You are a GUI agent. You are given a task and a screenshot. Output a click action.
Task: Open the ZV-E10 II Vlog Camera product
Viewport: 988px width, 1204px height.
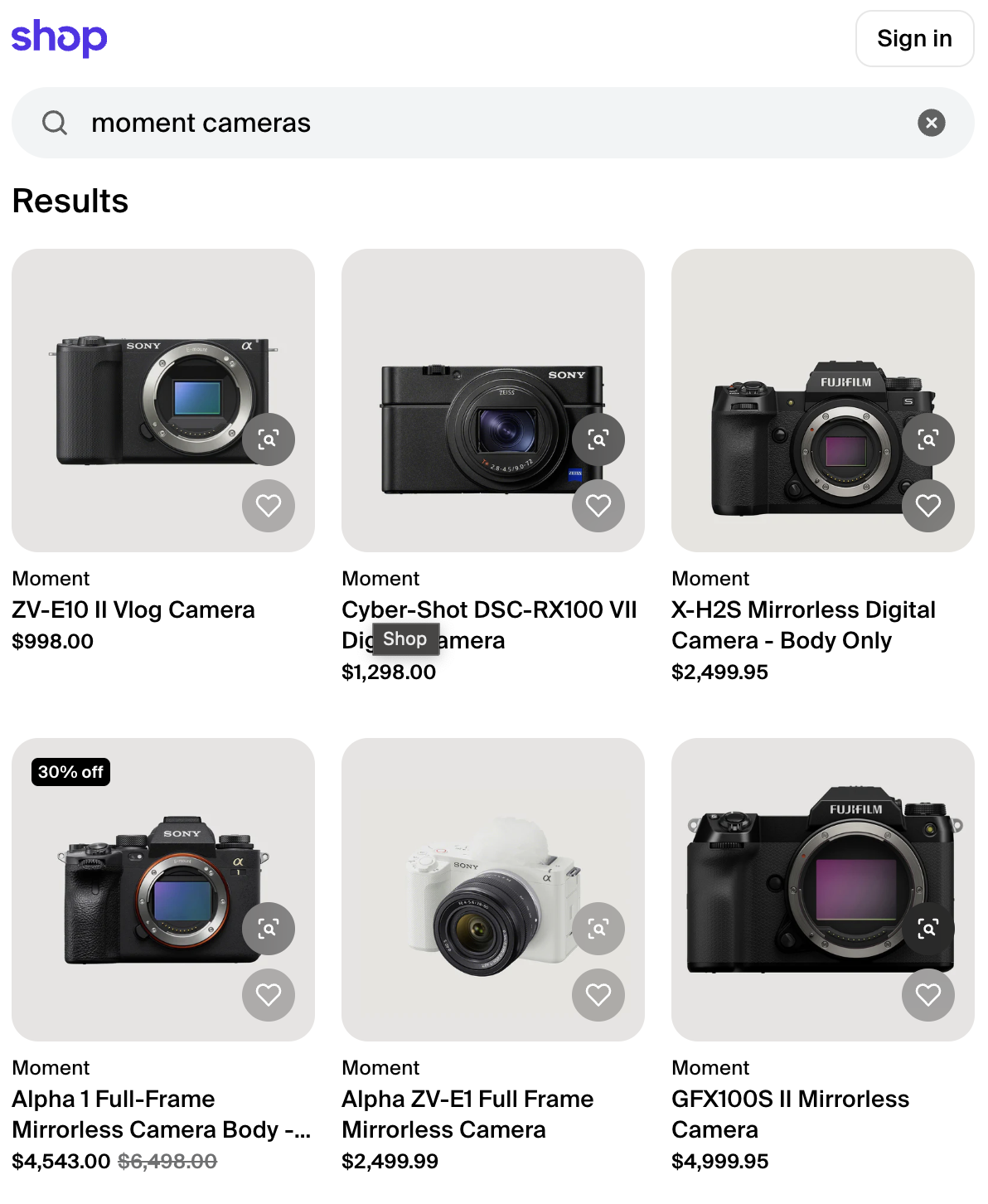click(133, 610)
